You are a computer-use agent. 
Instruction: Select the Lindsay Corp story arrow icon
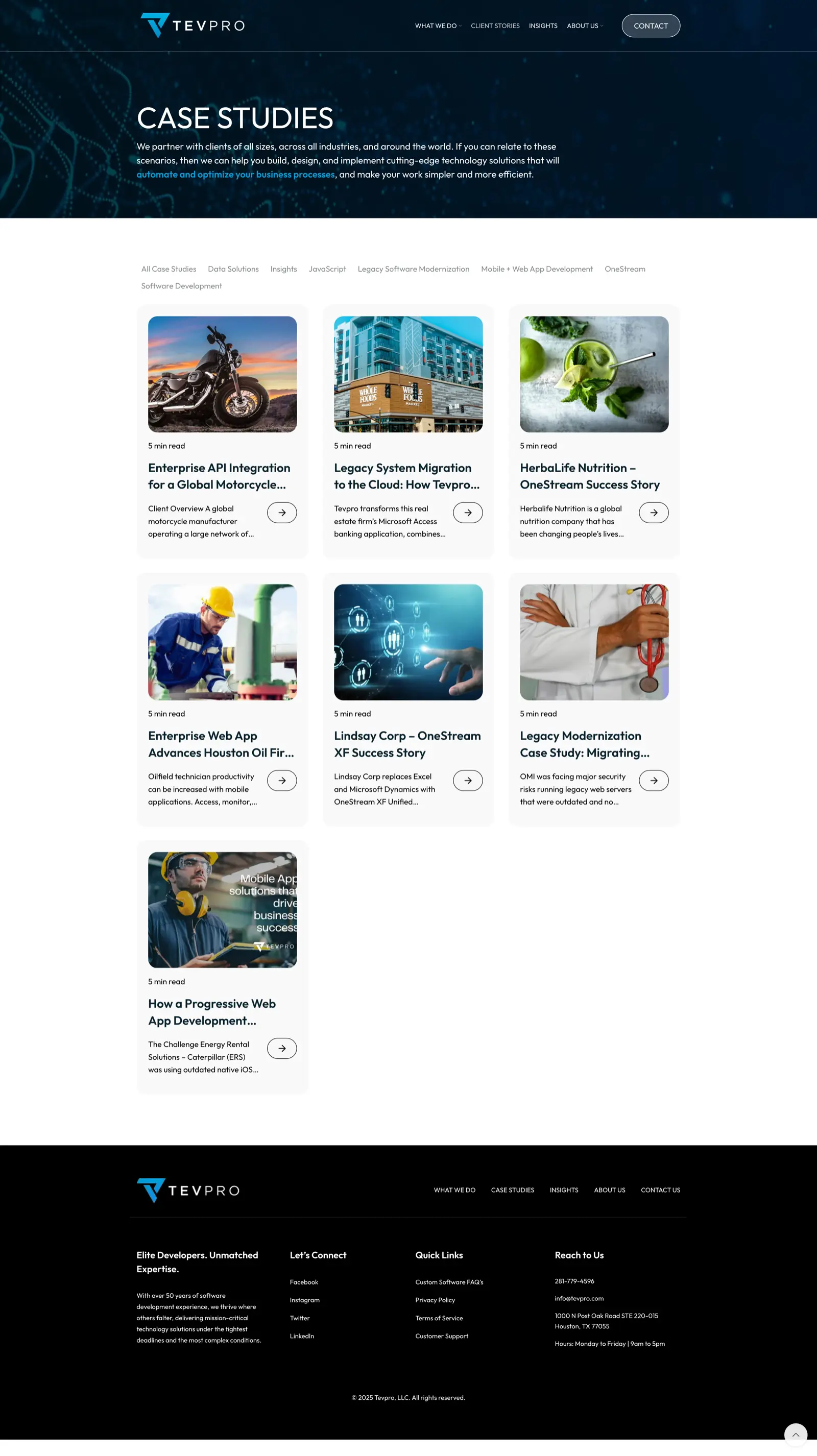click(468, 781)
